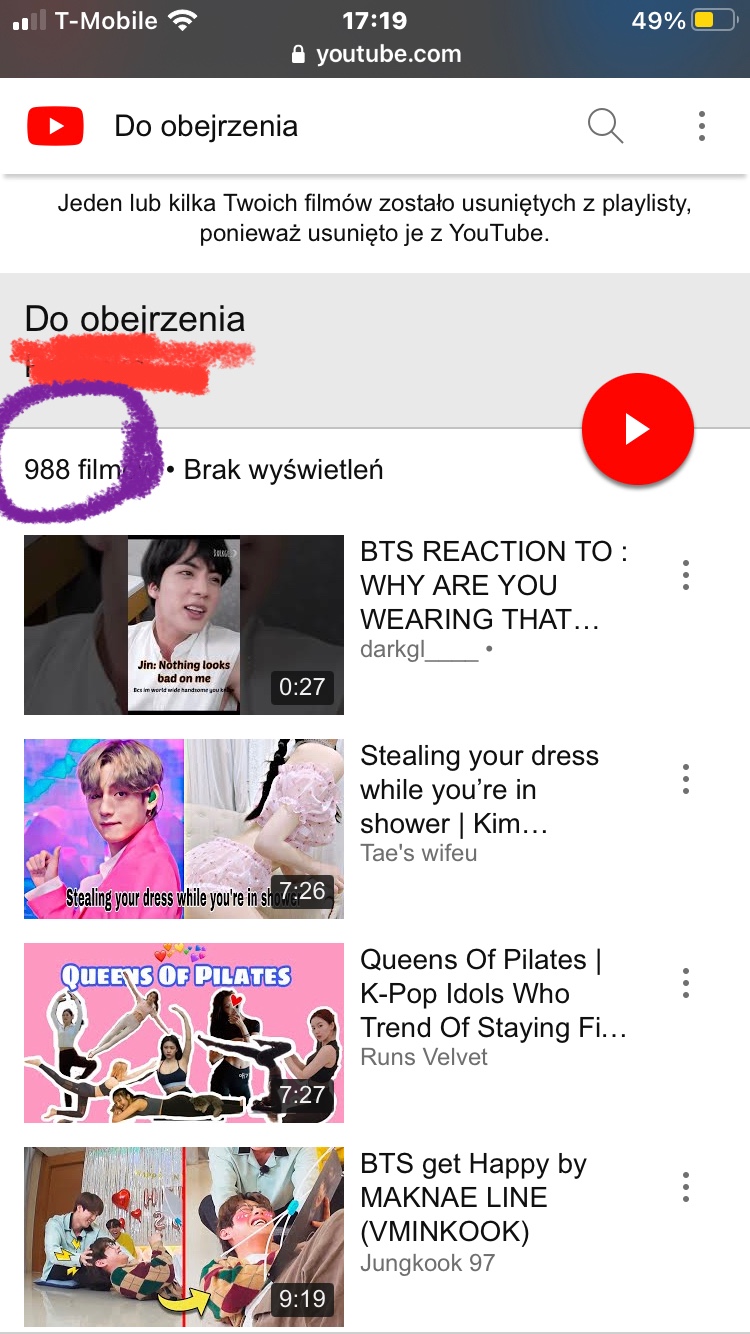Play the Stealing your dress video
The width and height of the screenshot is (750, 1334).
click(184, 829)
